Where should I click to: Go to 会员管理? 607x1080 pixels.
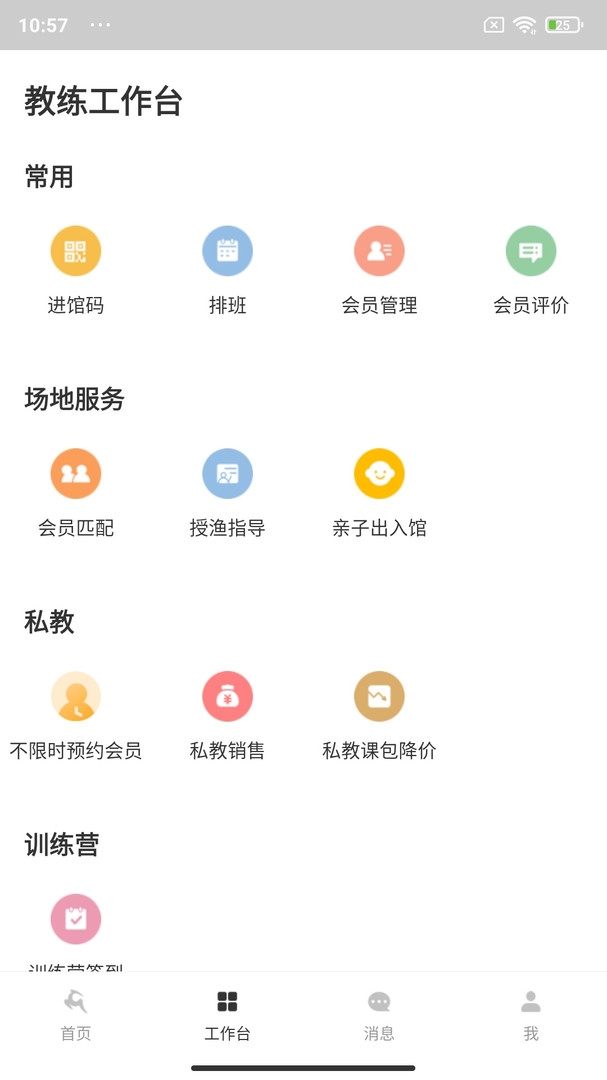[x=379, y=252]
